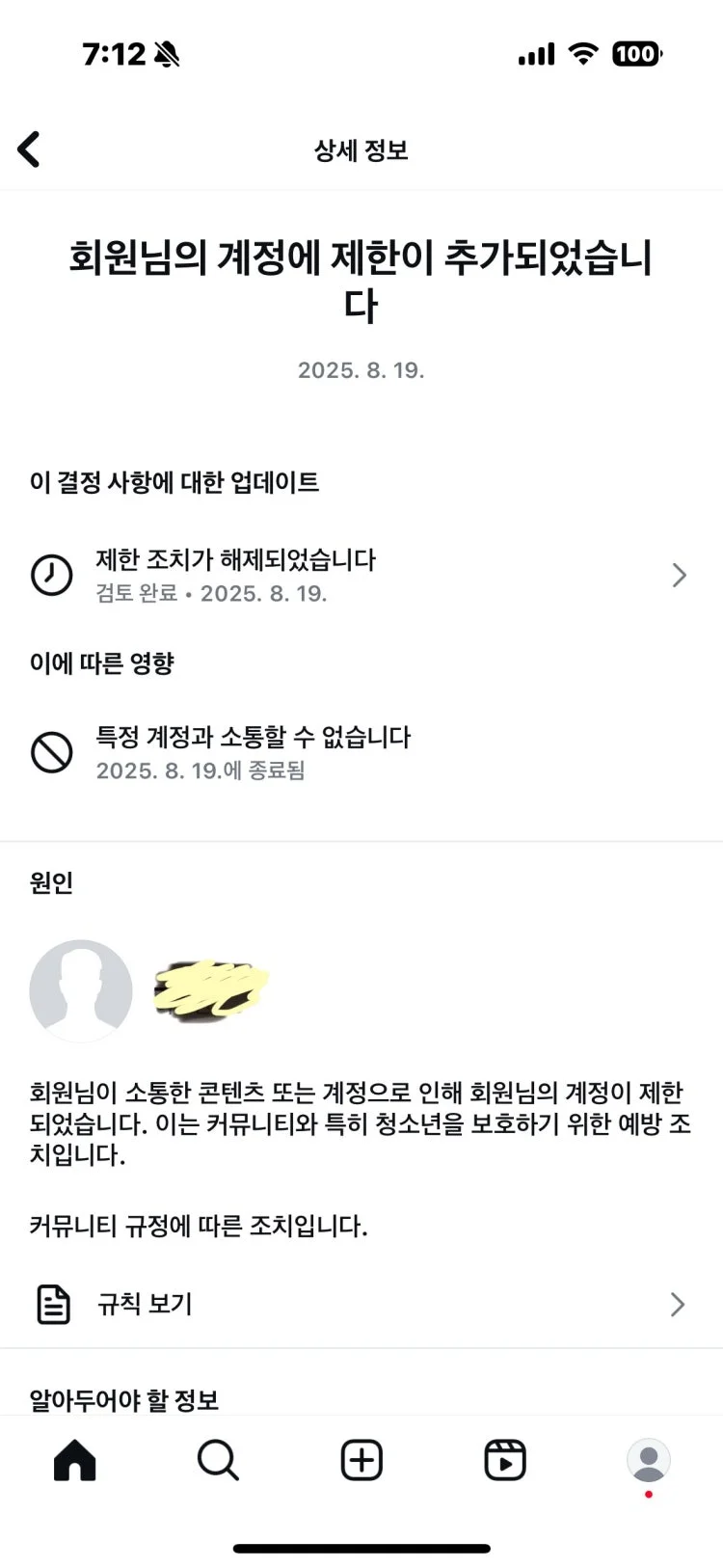The image size is (723, 1568).
Task: Go back from the 상세 정보 page
Action: tap(30, 149)
